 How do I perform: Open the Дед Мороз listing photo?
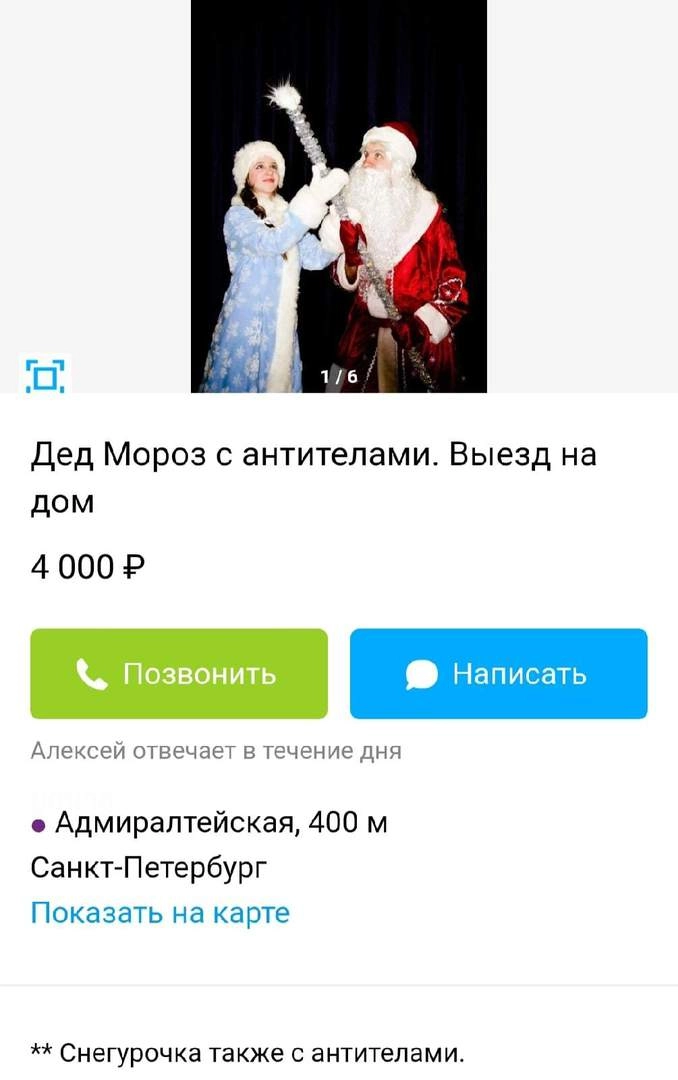click(x=339, y=195)
